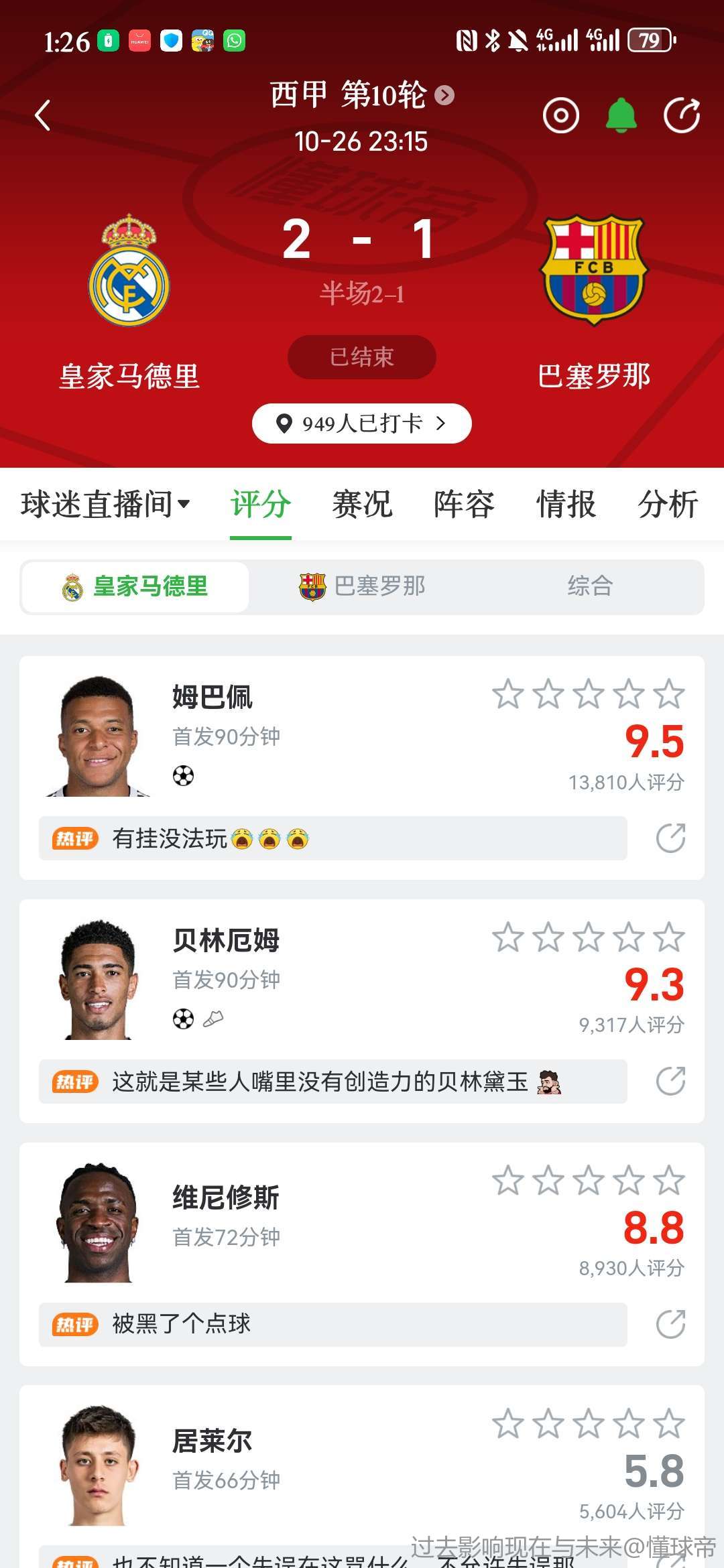Screen dimensions: 724x1568
Task: Select the 巴塞罗那 ratings segment
Action: (x=362, y=586)
